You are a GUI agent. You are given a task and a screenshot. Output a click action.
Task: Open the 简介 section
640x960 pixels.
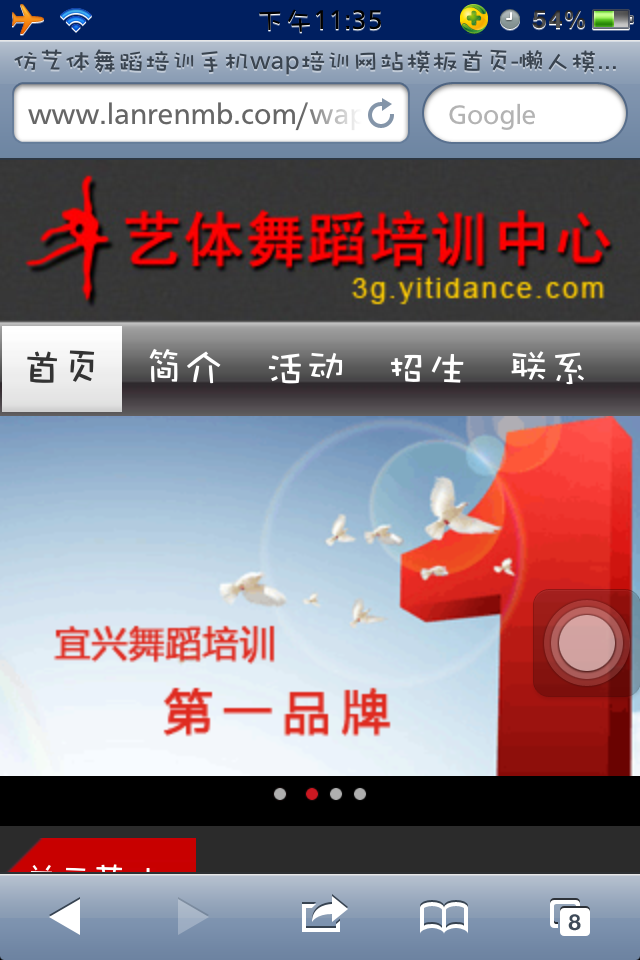[x=184, y=368]
